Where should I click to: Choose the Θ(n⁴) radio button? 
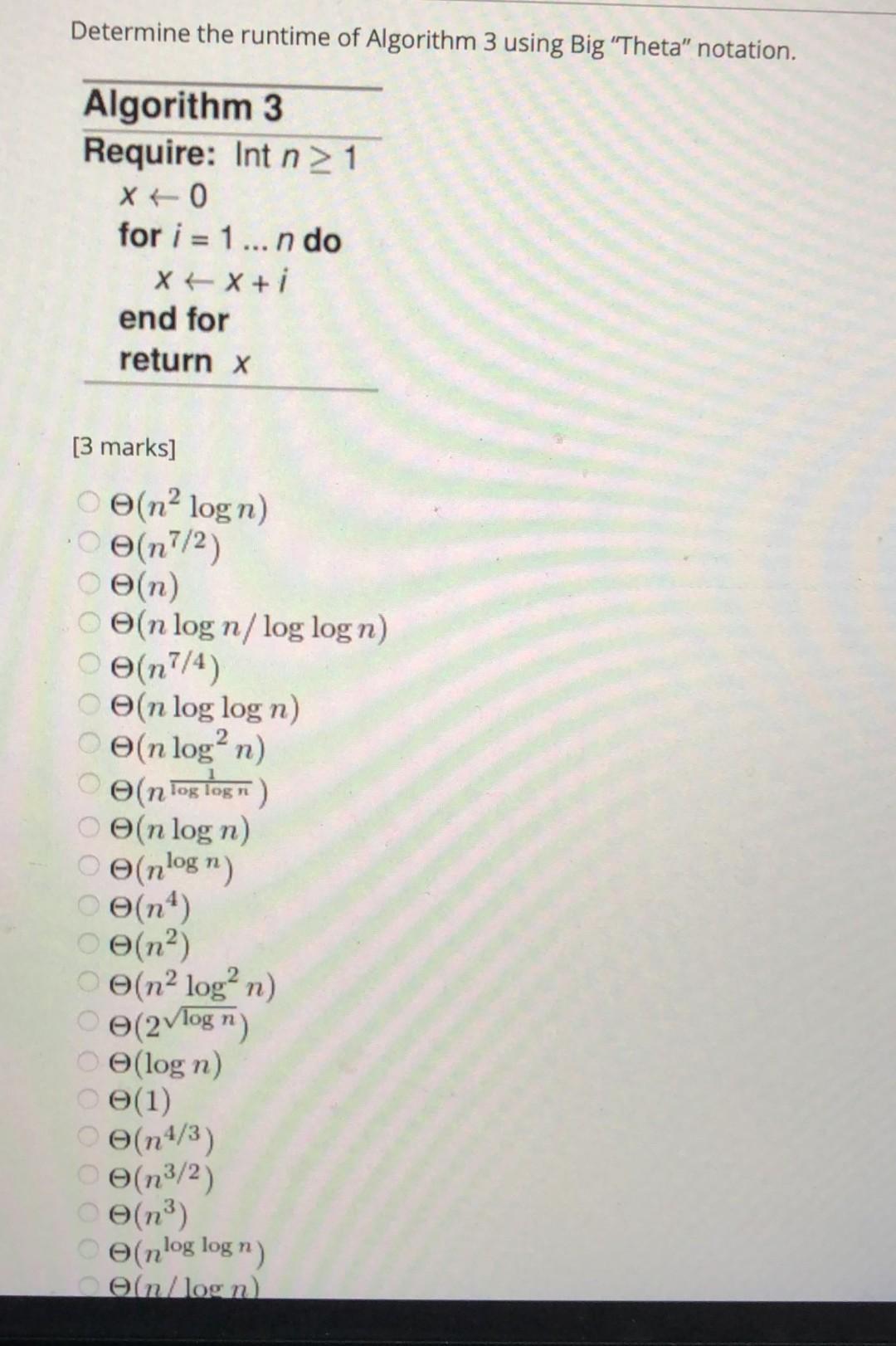point(90,905)
